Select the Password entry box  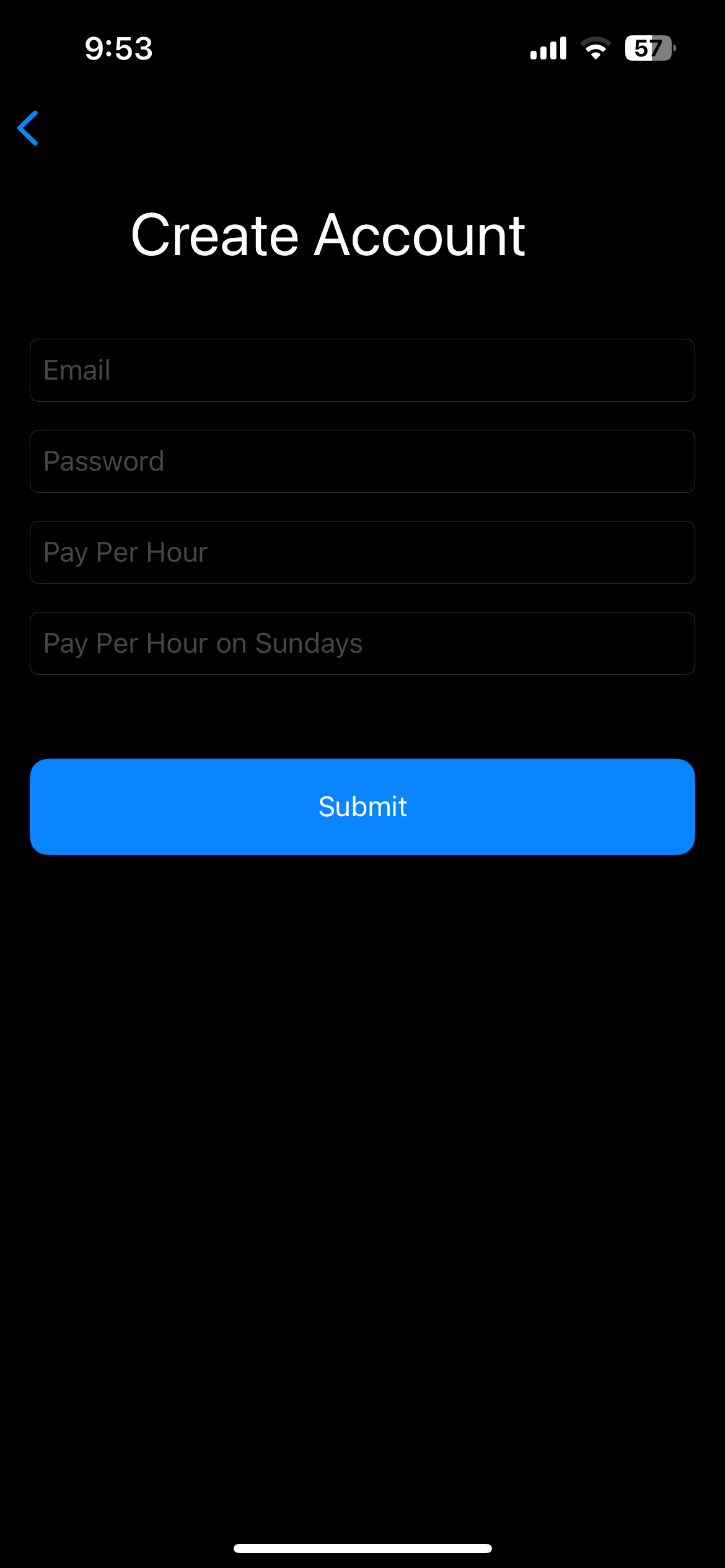[362, 461]
